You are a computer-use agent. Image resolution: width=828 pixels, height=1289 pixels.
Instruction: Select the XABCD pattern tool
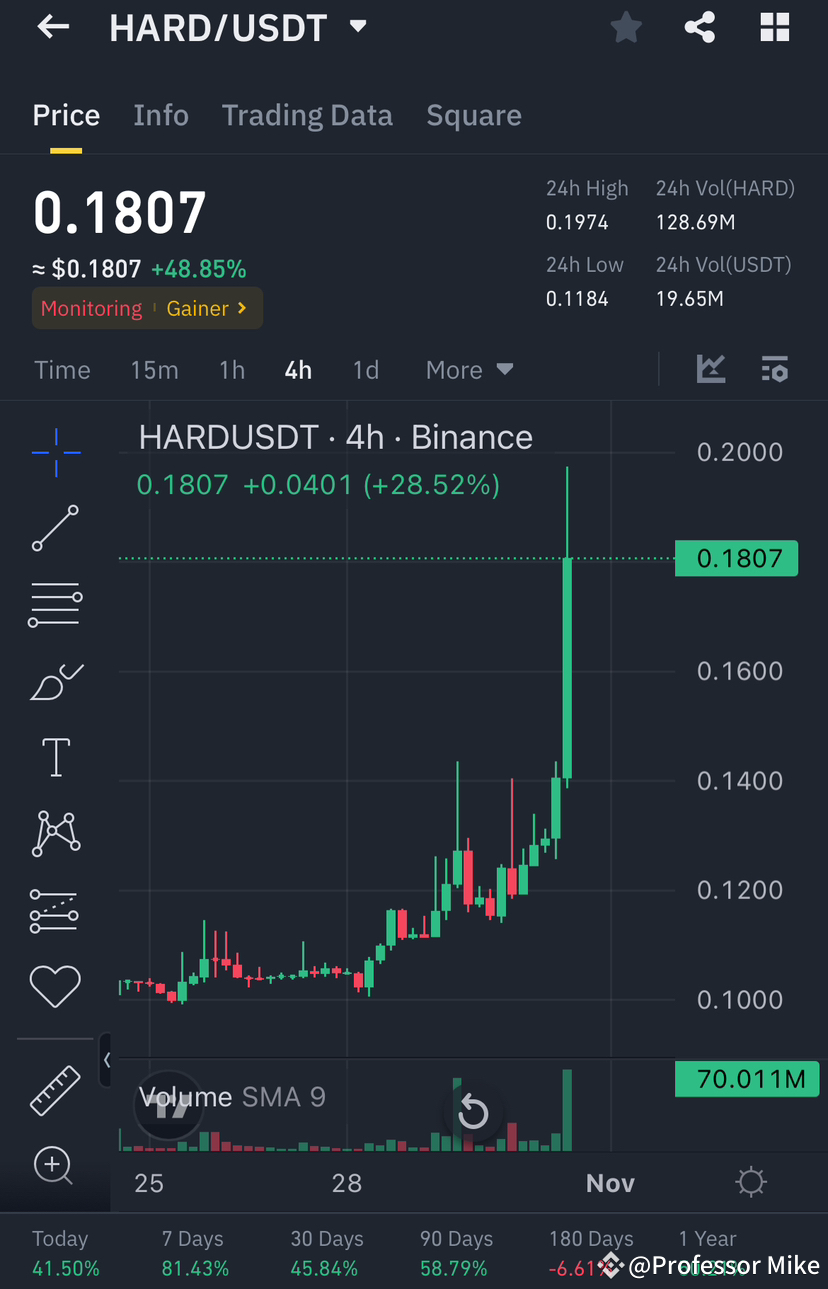pyautogui.click(x=54, y=833)
